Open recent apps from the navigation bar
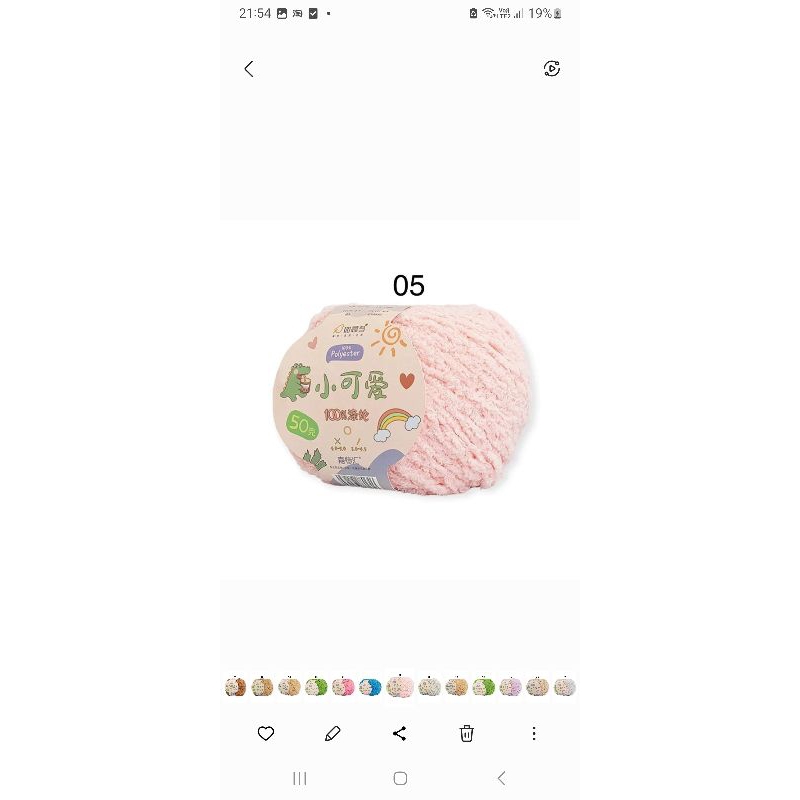This screenshot has height=800, width=800. click(299, 778)
